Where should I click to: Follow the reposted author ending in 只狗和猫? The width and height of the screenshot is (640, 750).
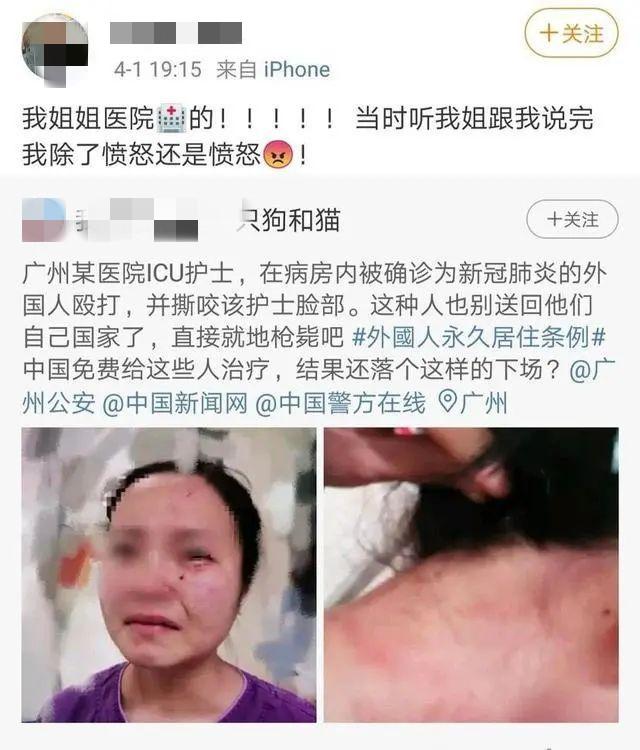point(572,218)
